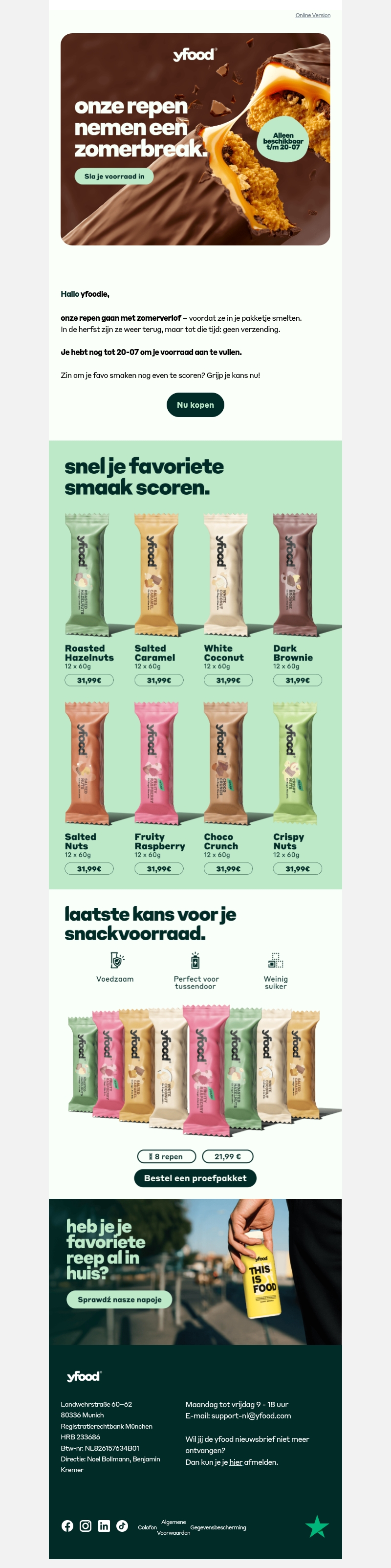Tap the 'hier' unsubscribe link
The image size is (391, 1568).
pos(235,1461)
